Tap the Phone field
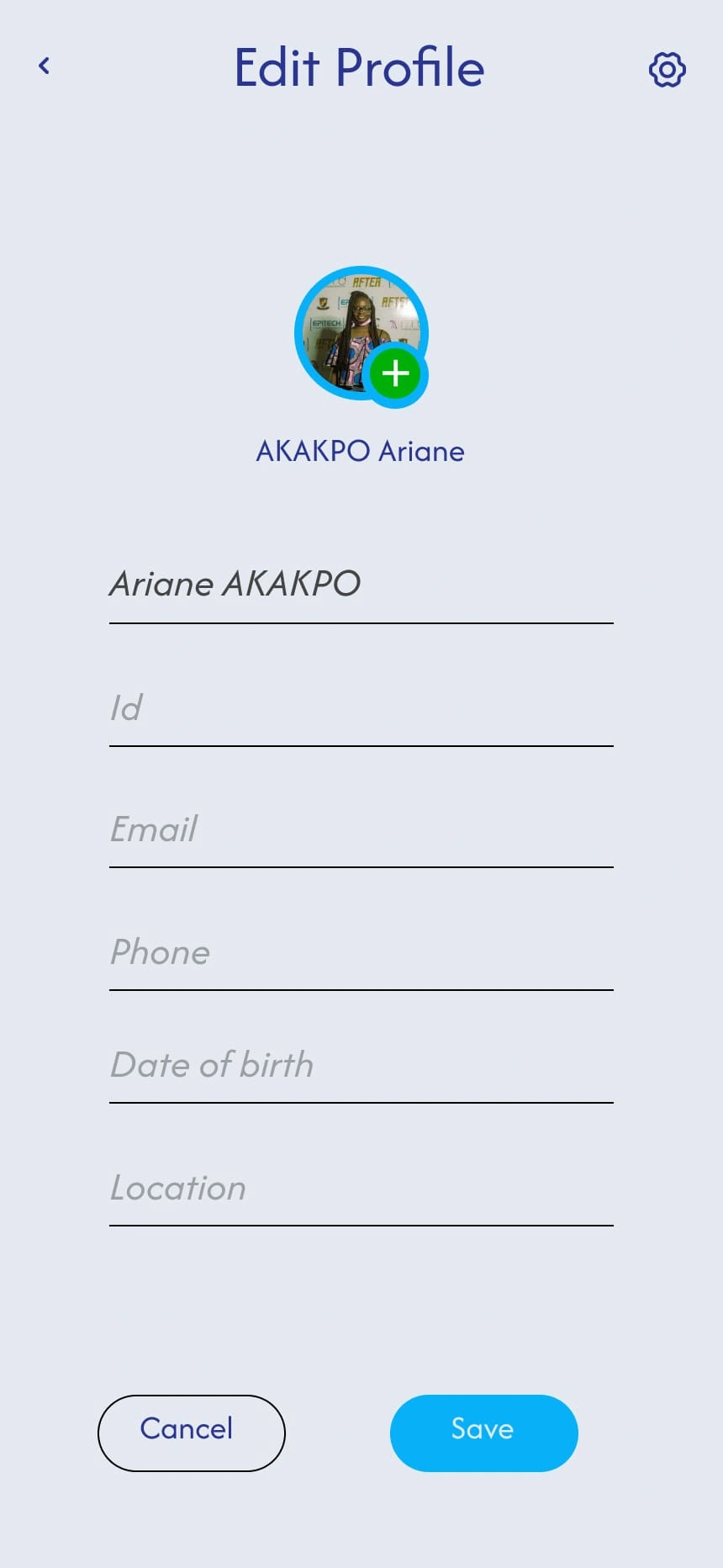This screenshot has width=723, height=1568. [x=361, y=953]
